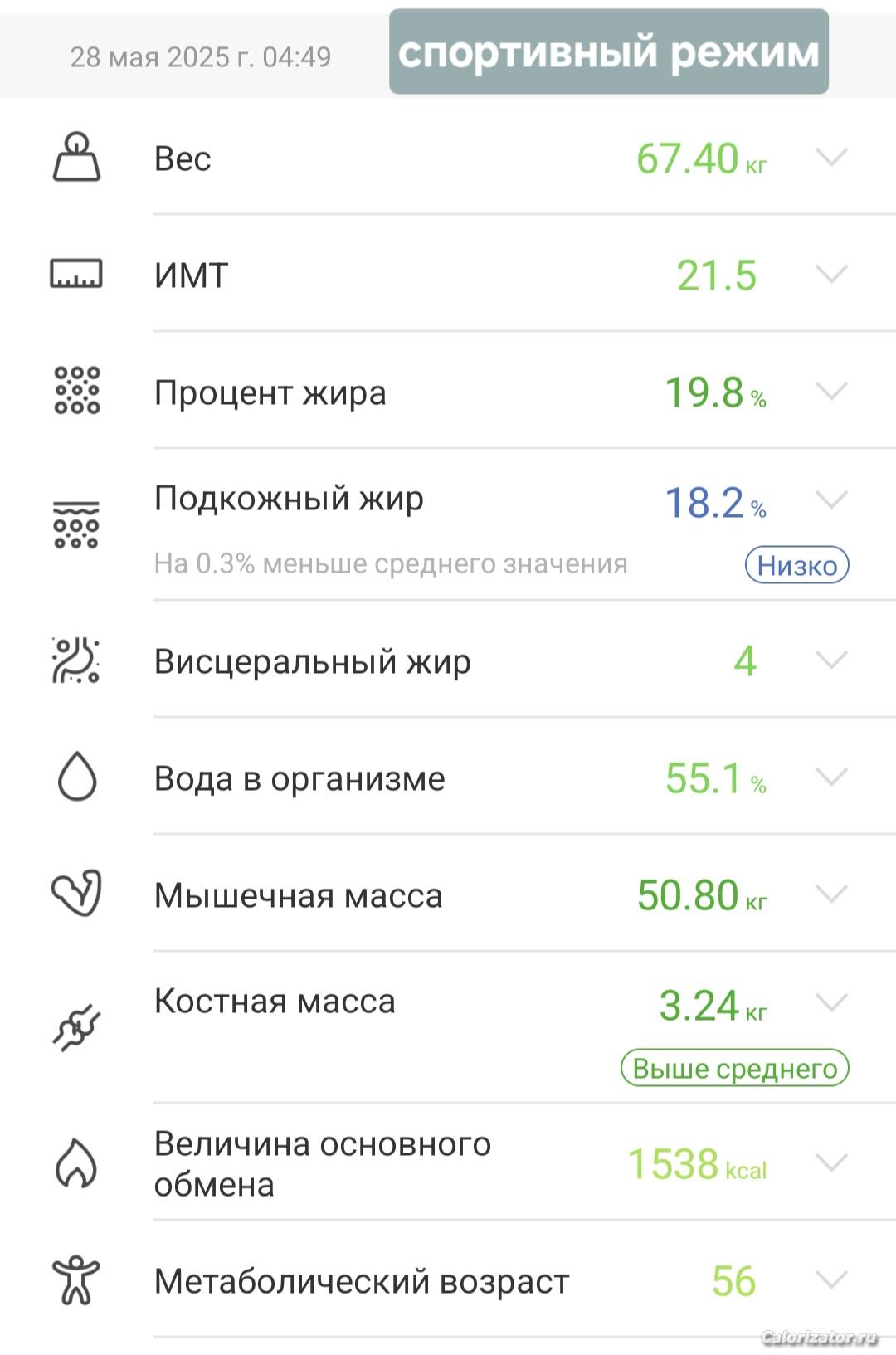Screen dimensions: 896x1355
Task: Expand the Метаболический возраст details
Action: 831,1279
